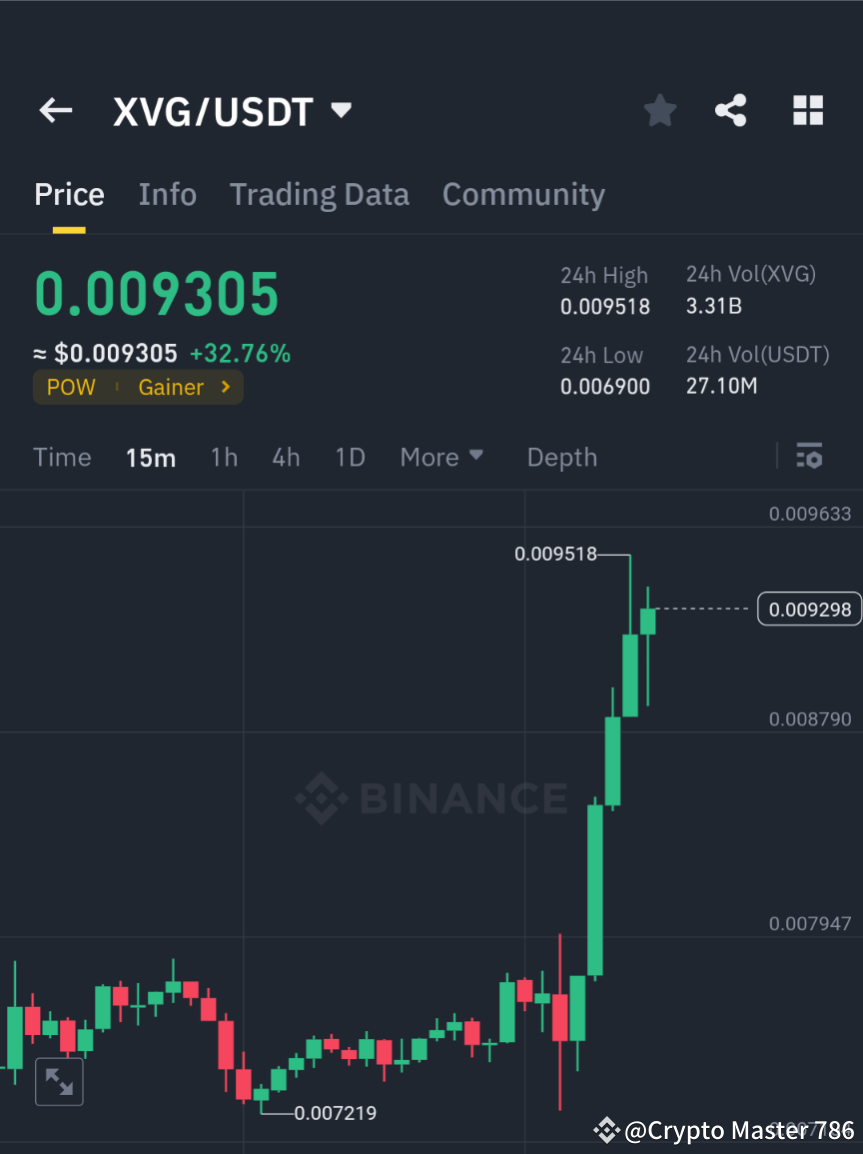Select the 4h timeframe

286,457
